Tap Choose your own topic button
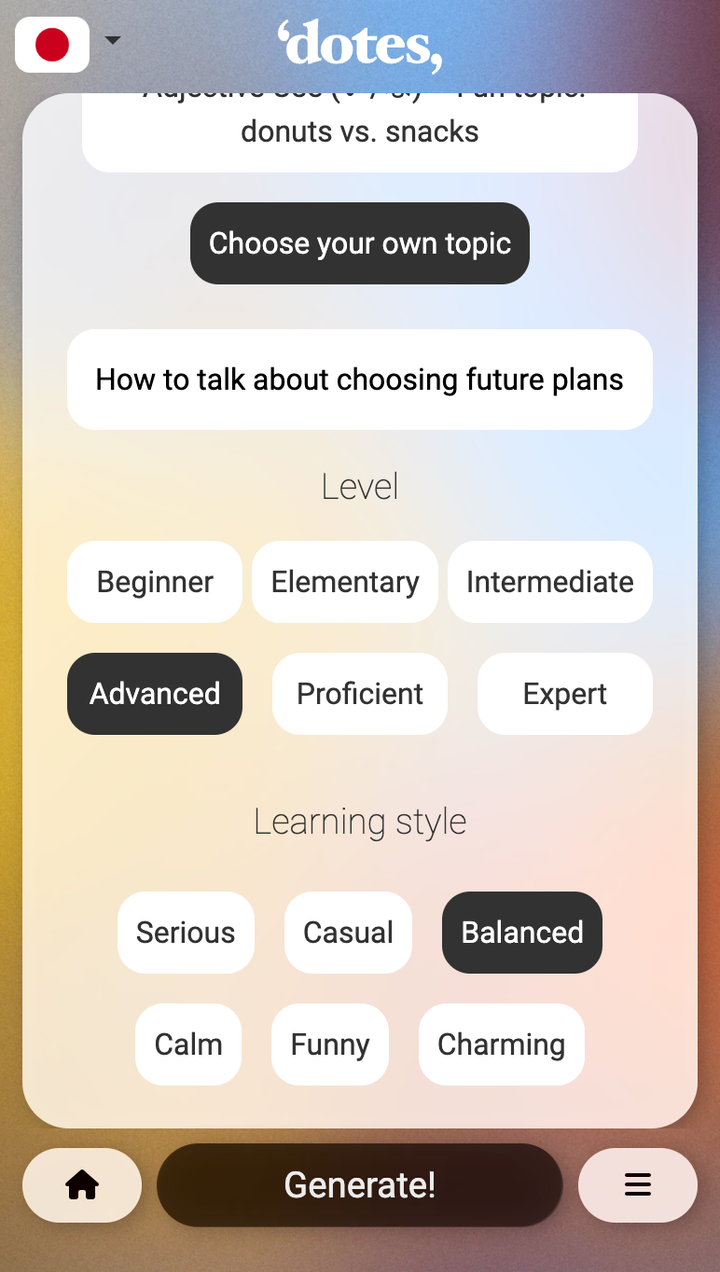This screenshot has height=1272, width=720. point(360,243)
